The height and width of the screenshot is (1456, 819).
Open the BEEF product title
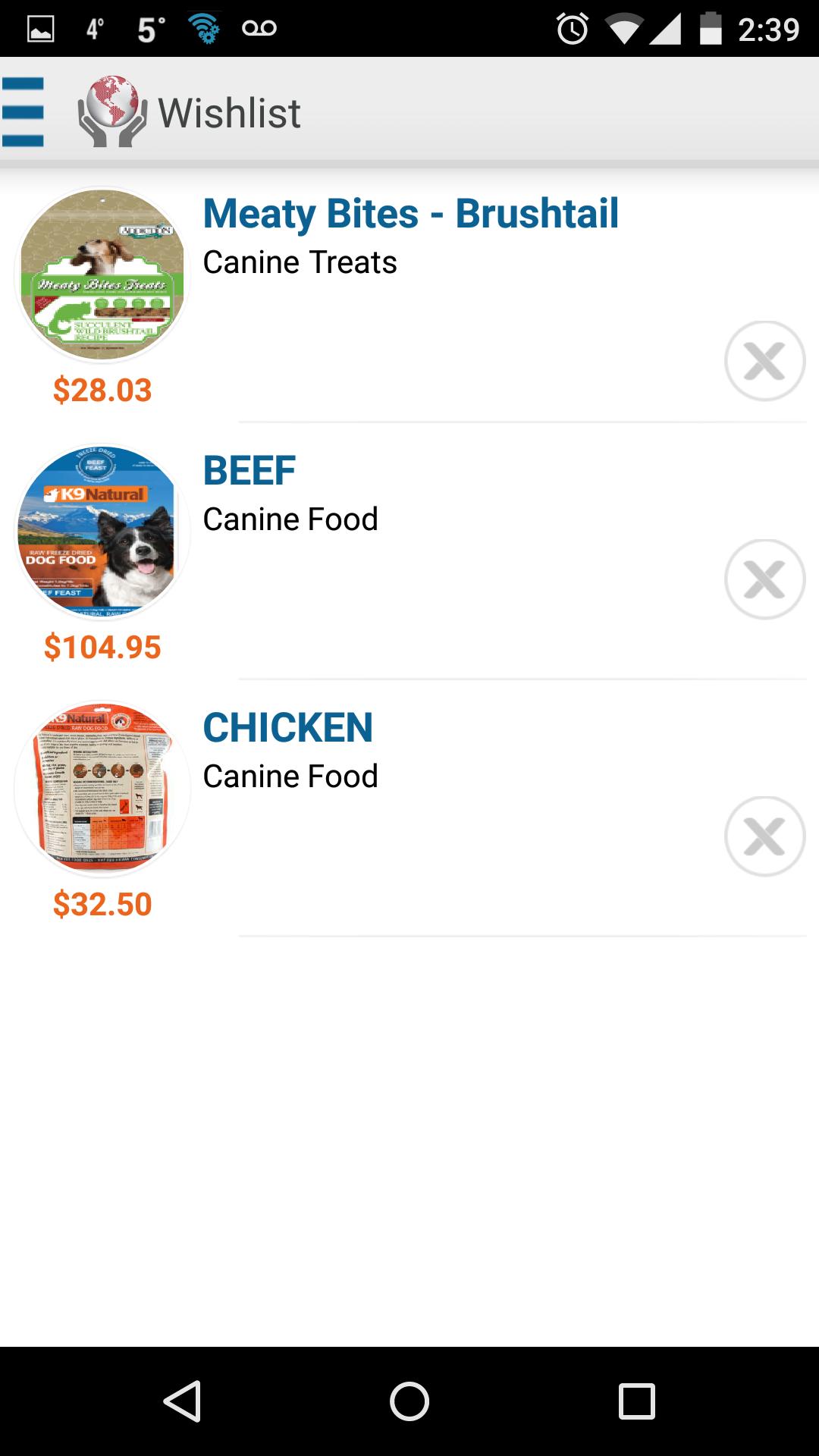click(x=249, y=471)
